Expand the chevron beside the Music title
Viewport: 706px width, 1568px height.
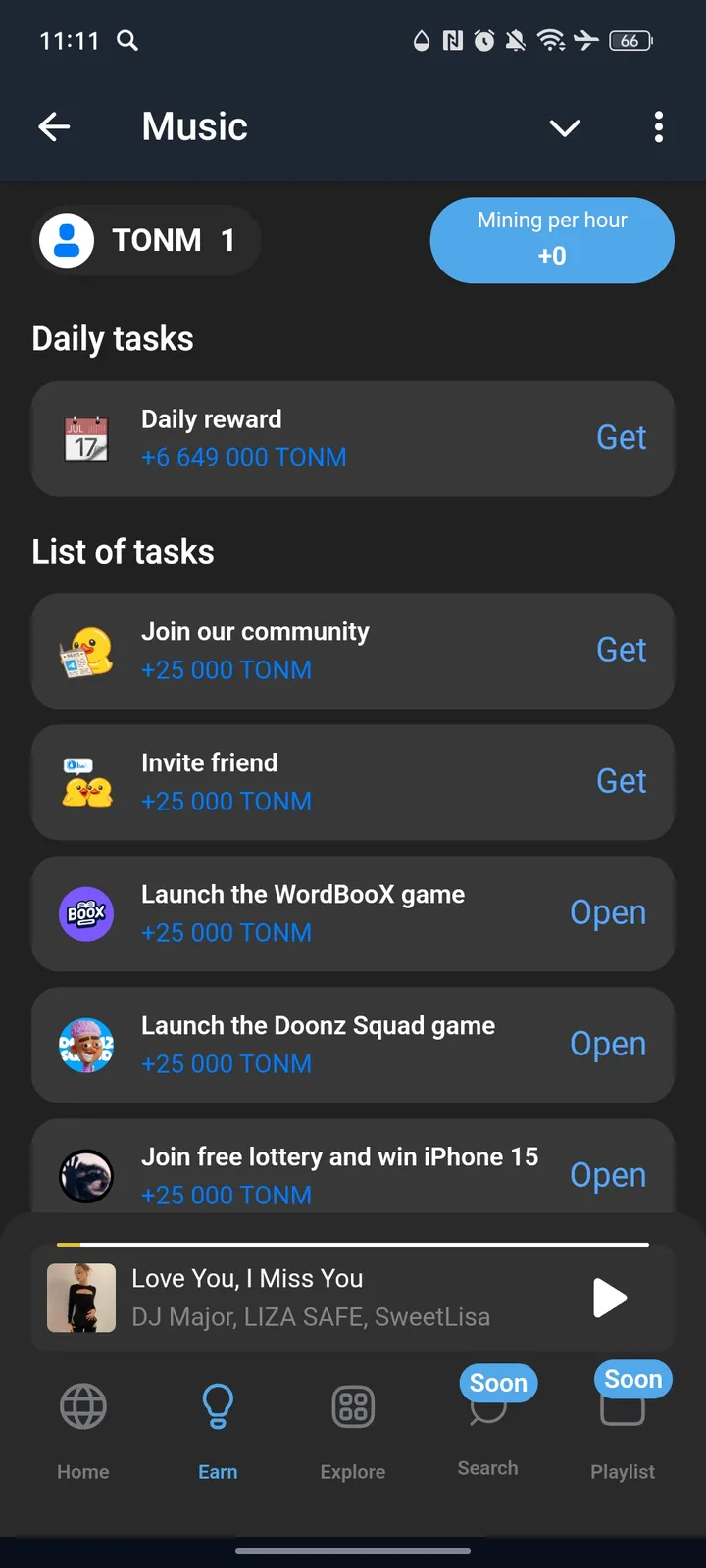tap(565, 127)
